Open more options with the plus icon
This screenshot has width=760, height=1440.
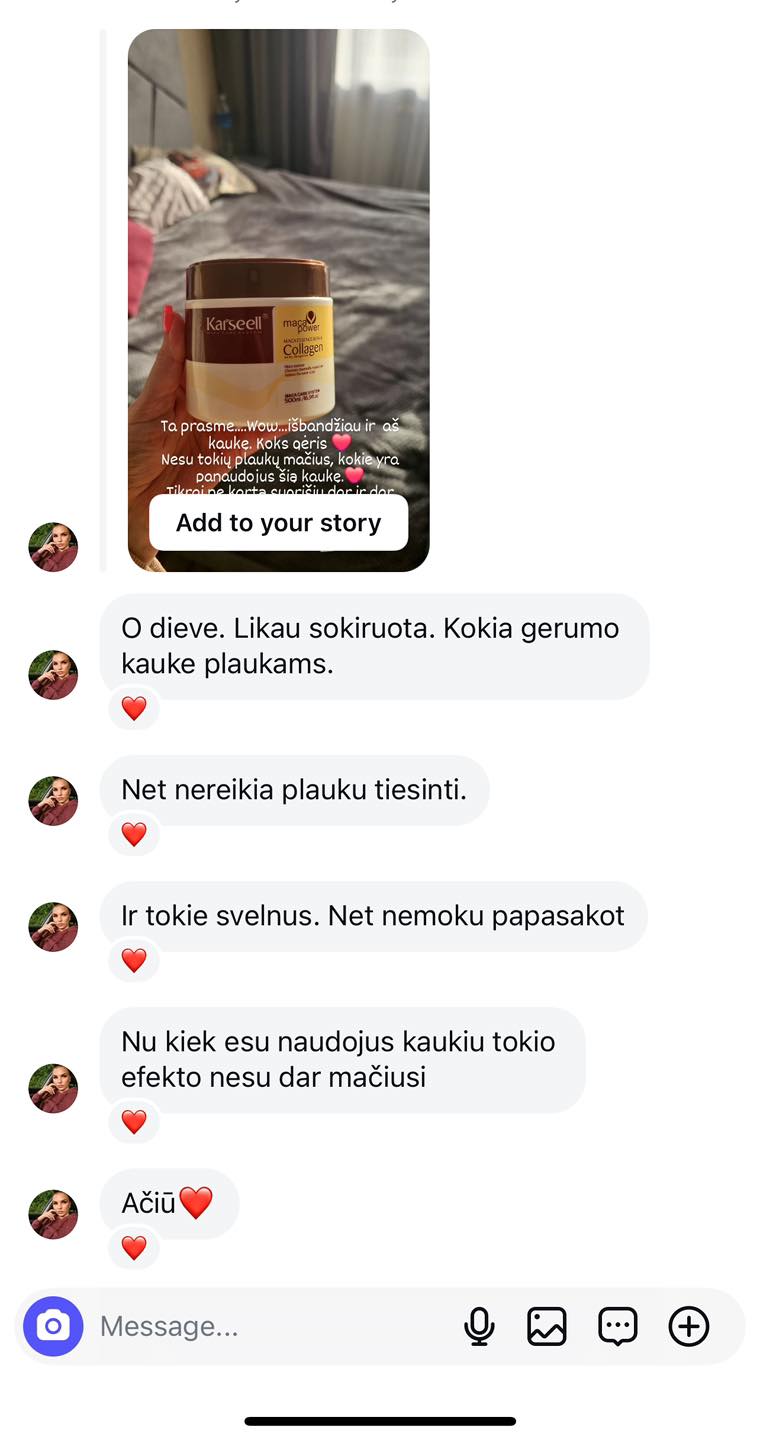(688, 1326)
